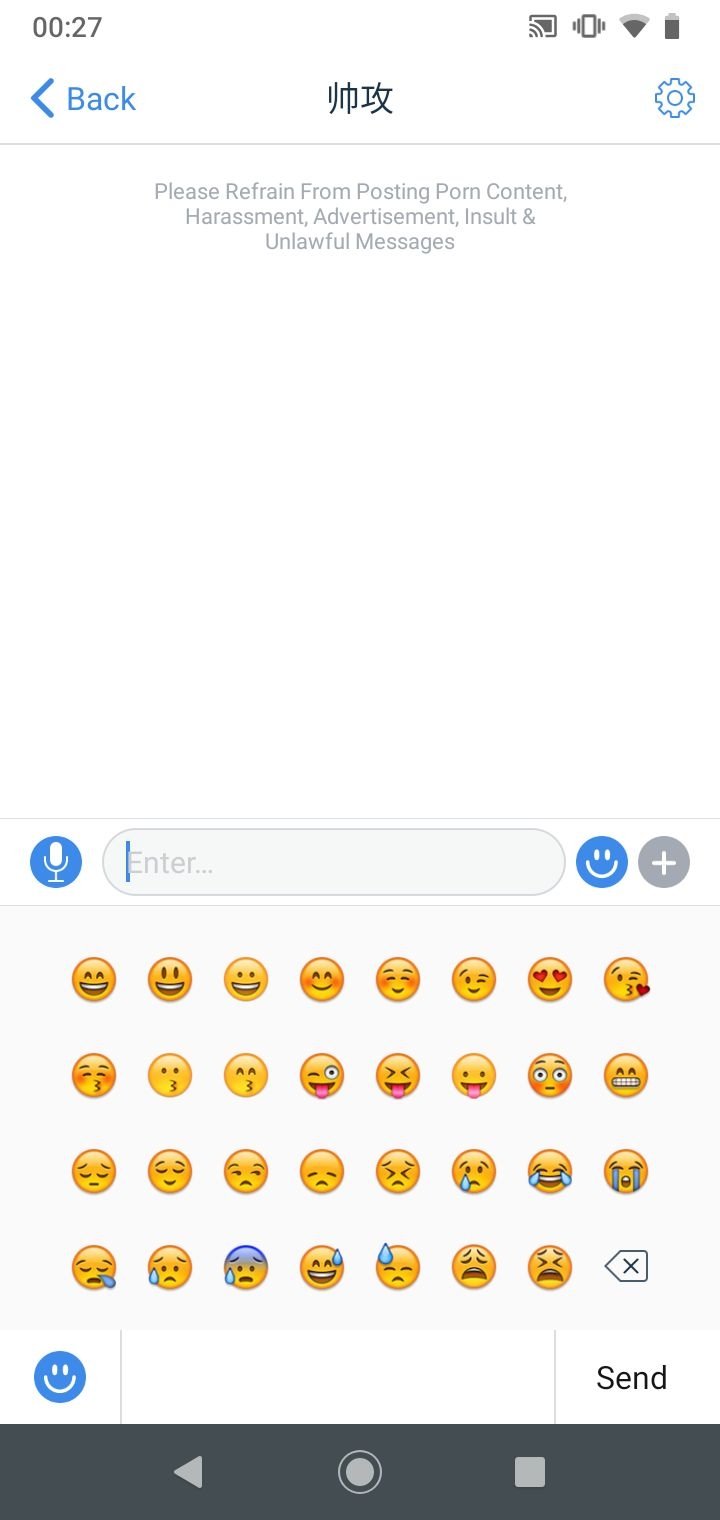Insert the flushed face emoji
The height and width of the screenshot is (1520, 720).
coord(550,1076)
